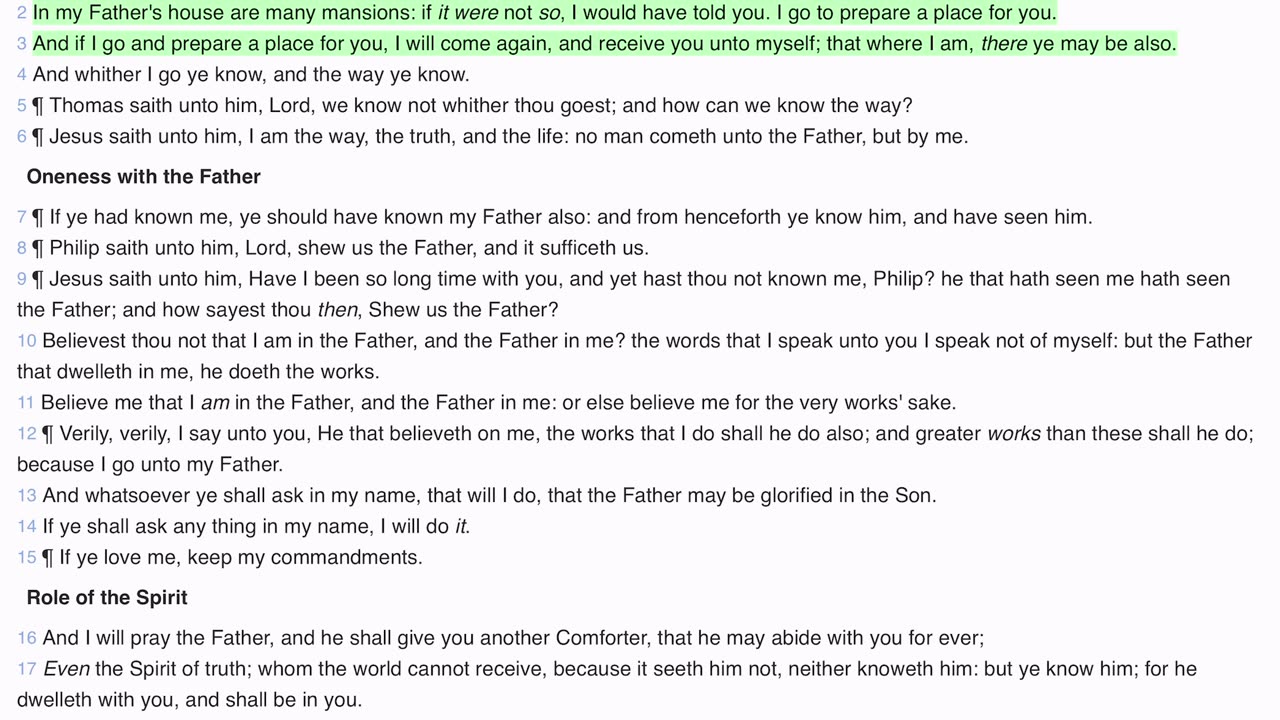This screenshot has width=1280, height=720.
Task: Tap verse number 2
Action: click(22, 14)
